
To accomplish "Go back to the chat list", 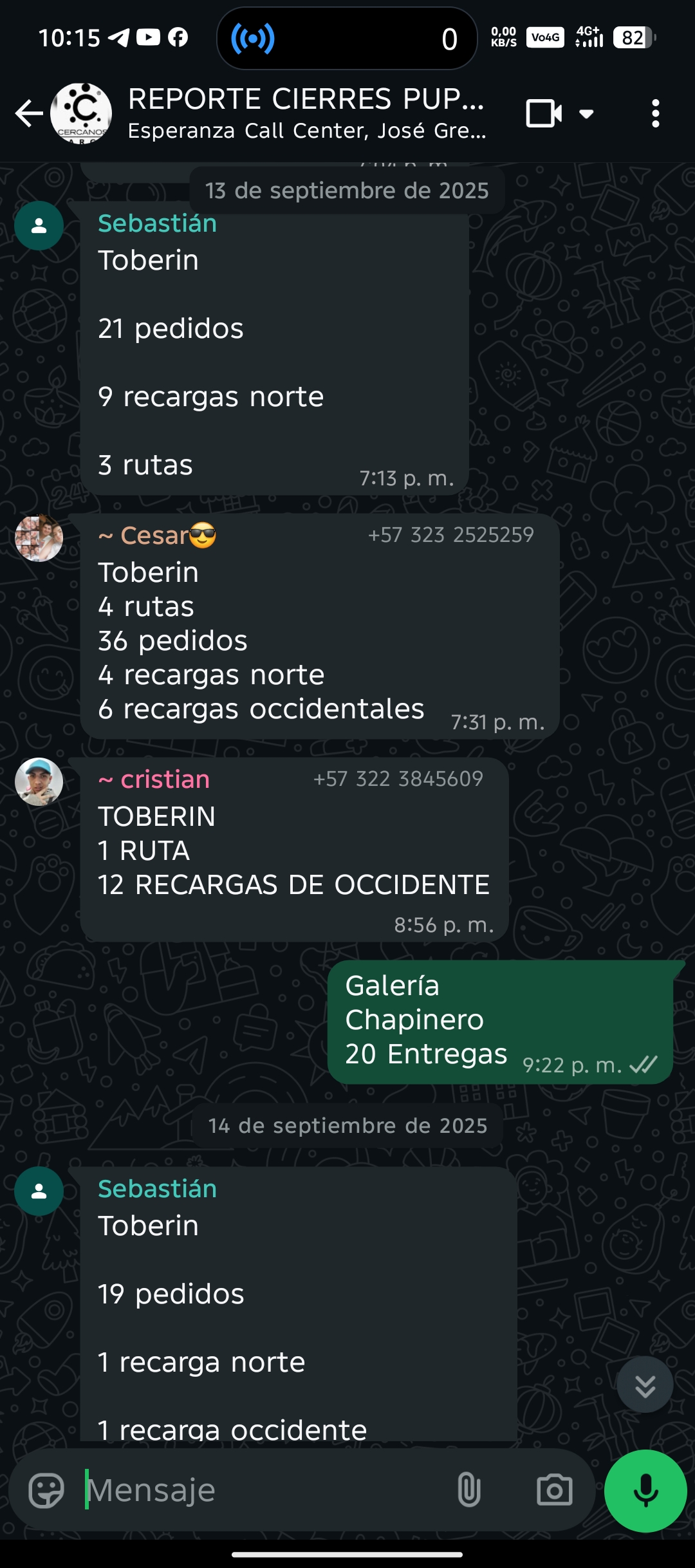I will 28,113.
